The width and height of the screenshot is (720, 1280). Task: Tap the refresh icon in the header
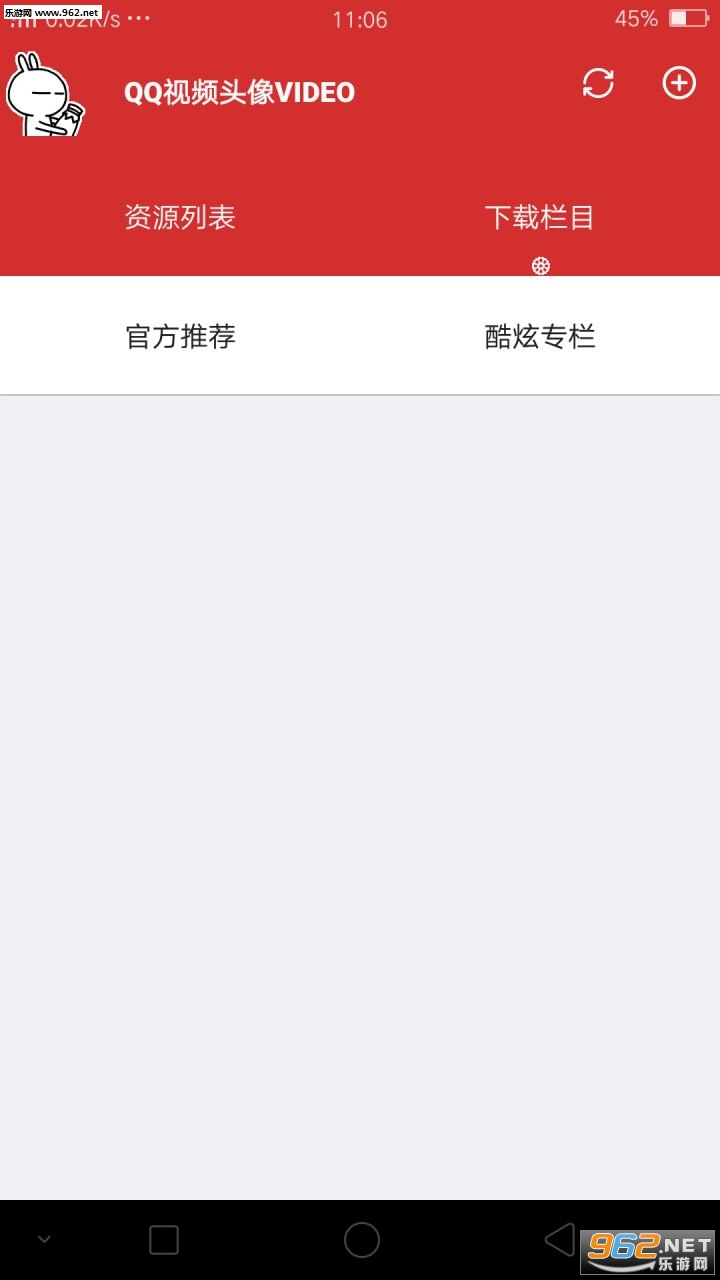pos(598,83)
